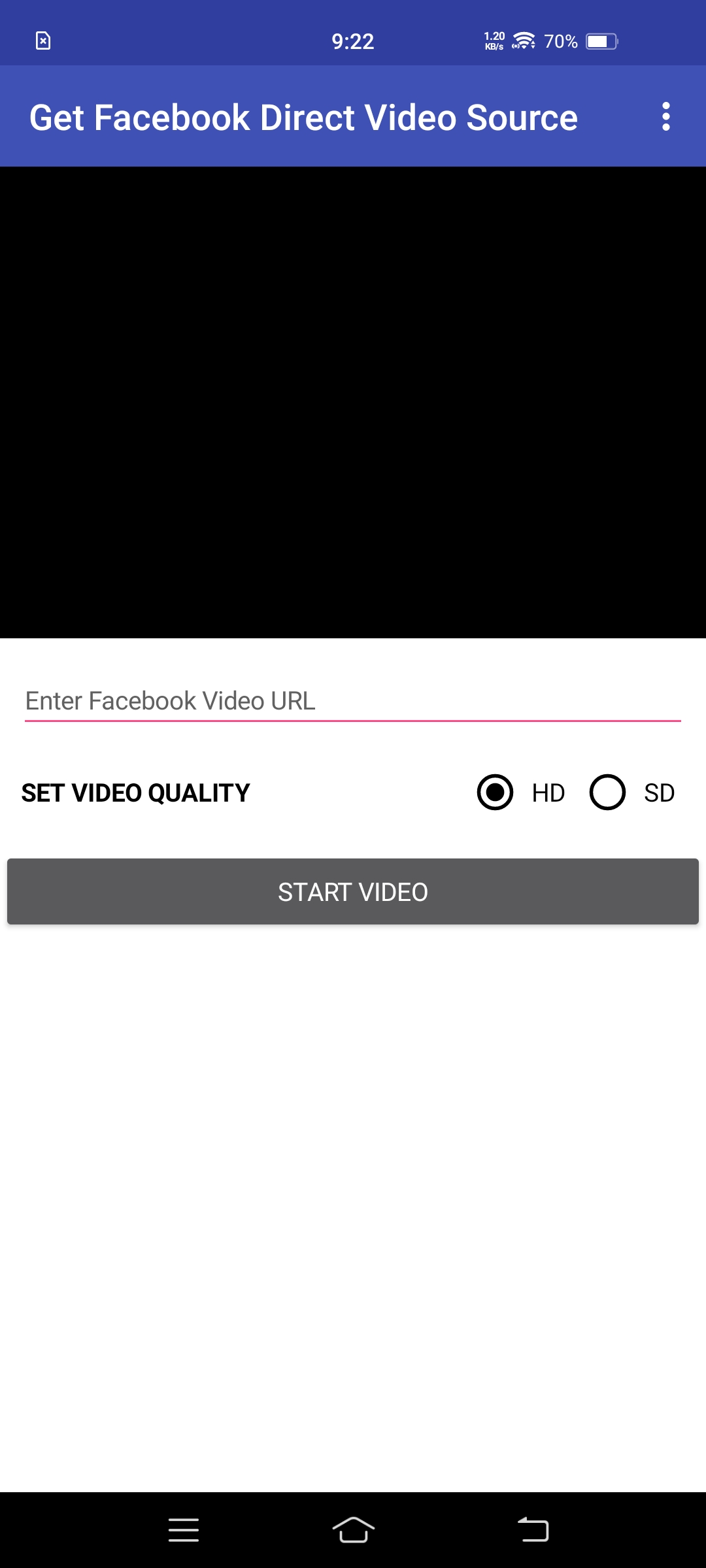Select HD video quality
706x1568 pixels.
521,792
